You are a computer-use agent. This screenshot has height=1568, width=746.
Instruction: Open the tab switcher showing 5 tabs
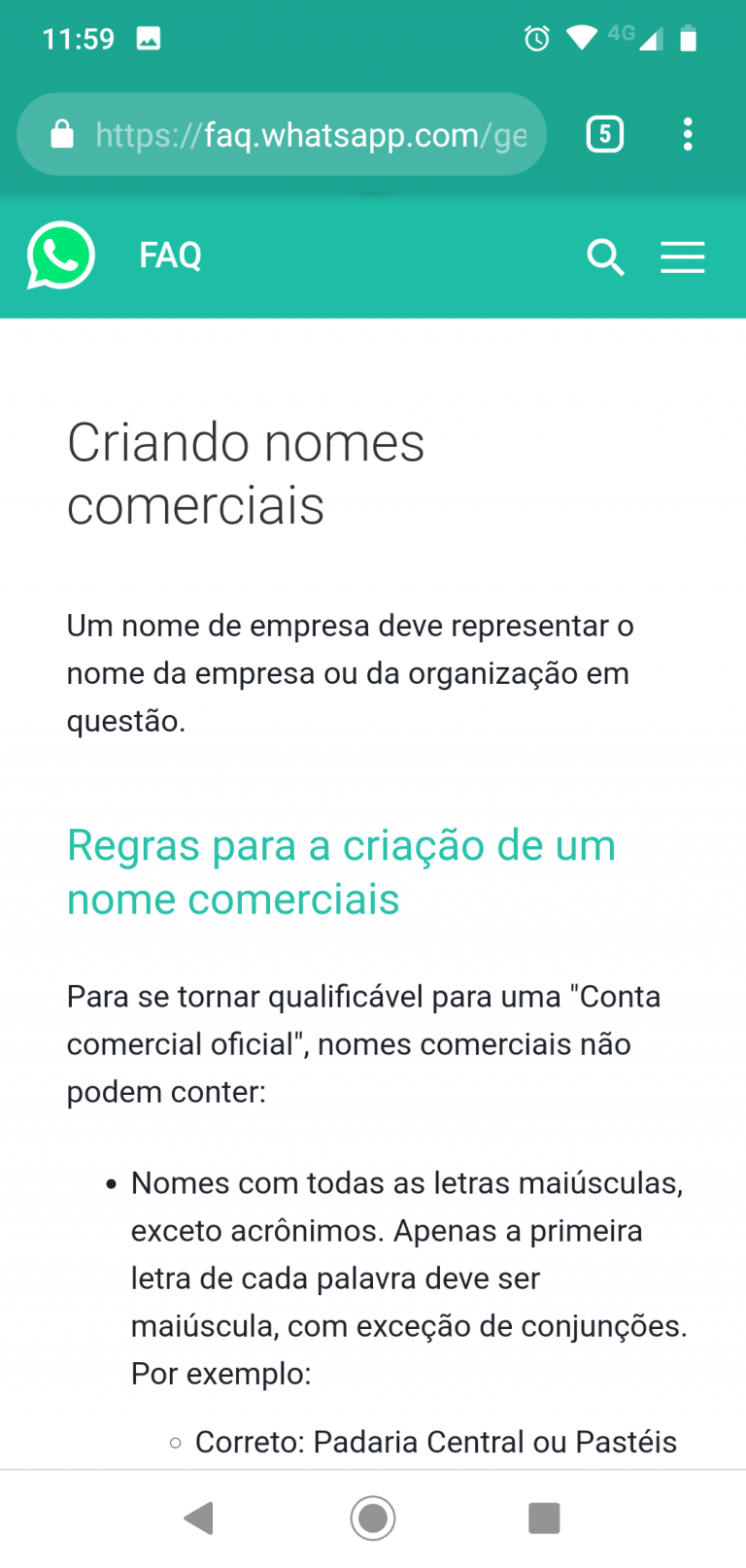click(604, 134)
